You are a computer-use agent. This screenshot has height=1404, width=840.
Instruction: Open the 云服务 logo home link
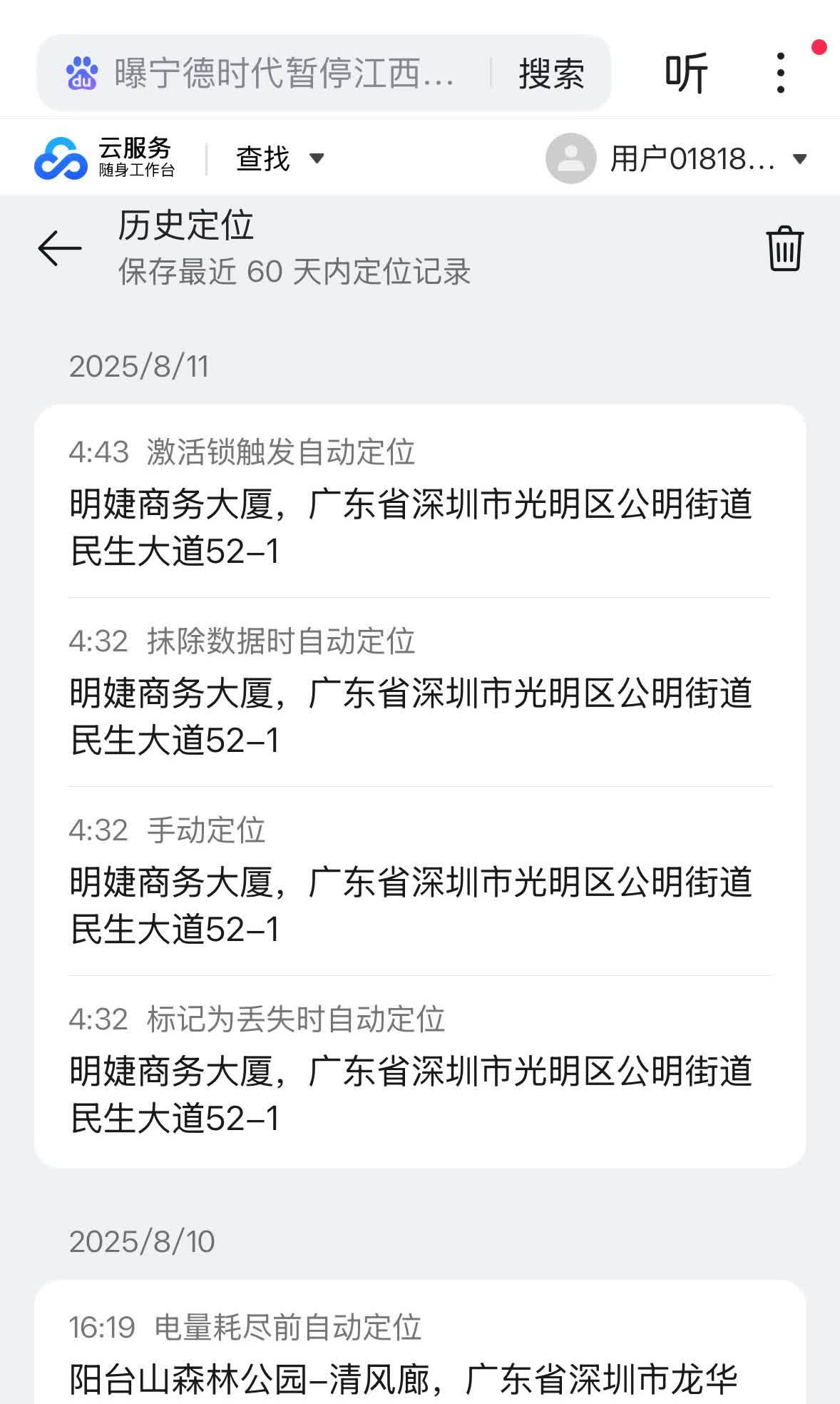(x=105, y=158)
